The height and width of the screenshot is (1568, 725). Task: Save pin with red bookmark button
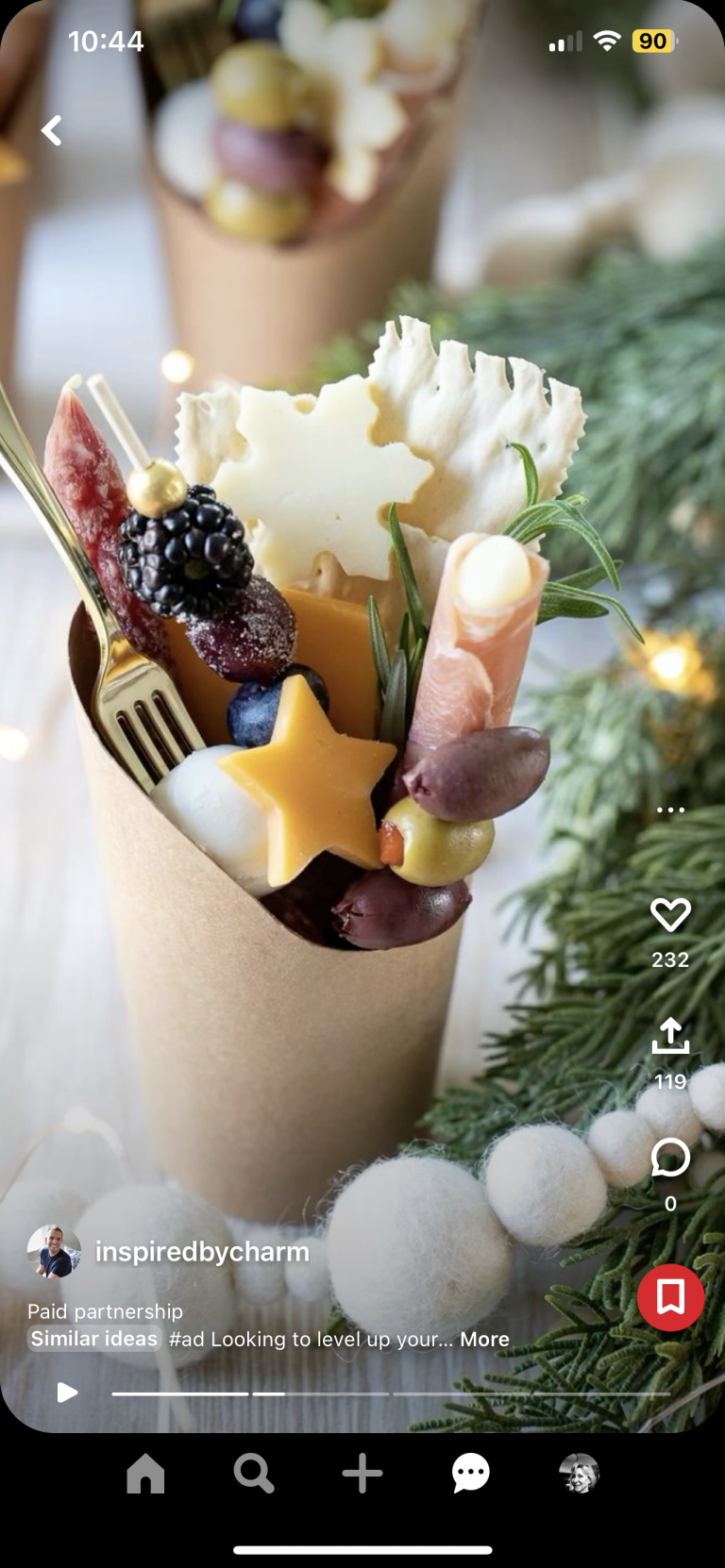(670, 1297)
